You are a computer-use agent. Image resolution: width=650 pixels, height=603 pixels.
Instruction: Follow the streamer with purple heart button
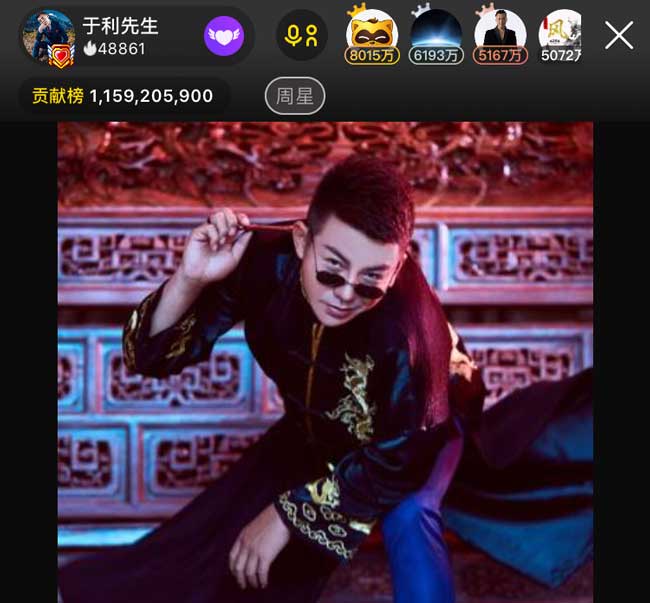click(225, 36)
